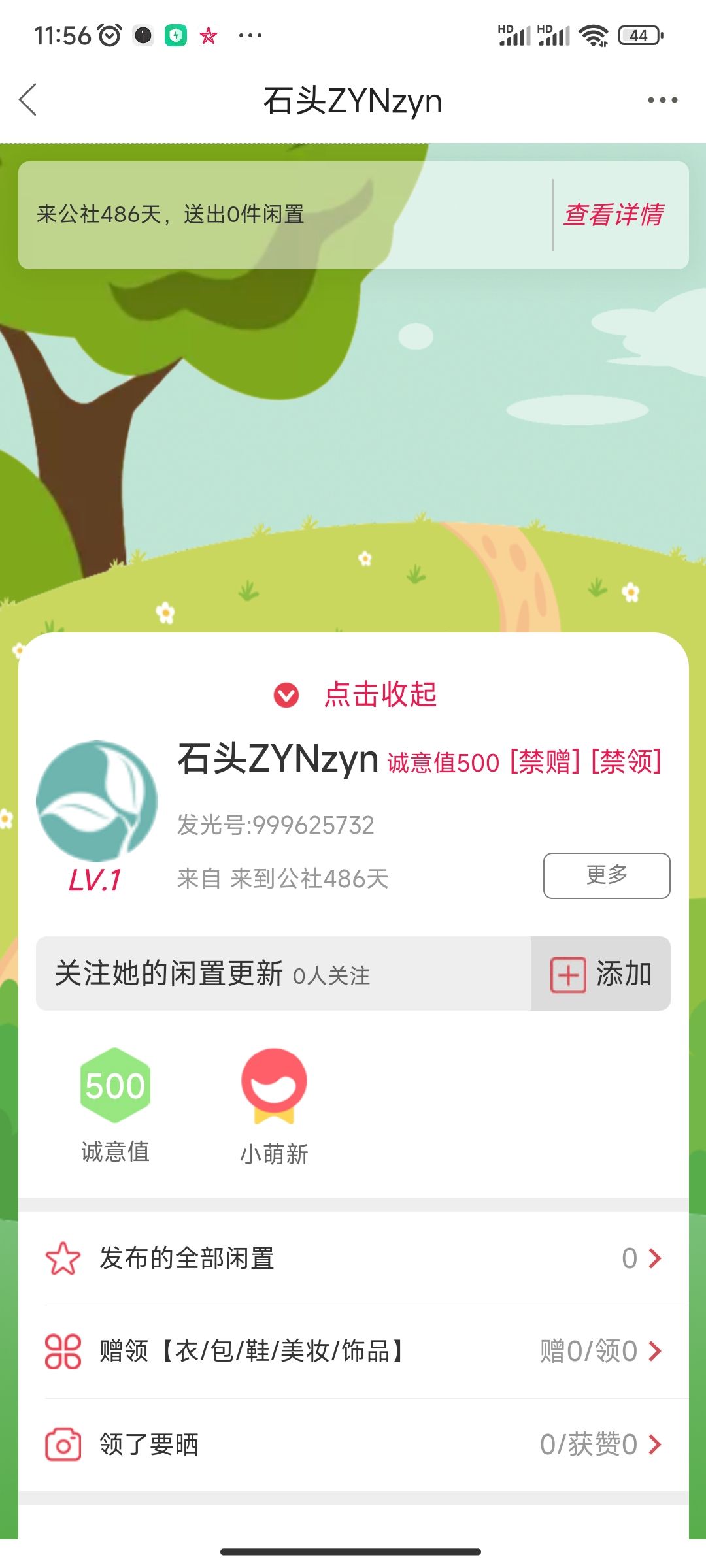706x1568 pixels.
Task: Open the 更多 button
Action: [x=607, y=875]
